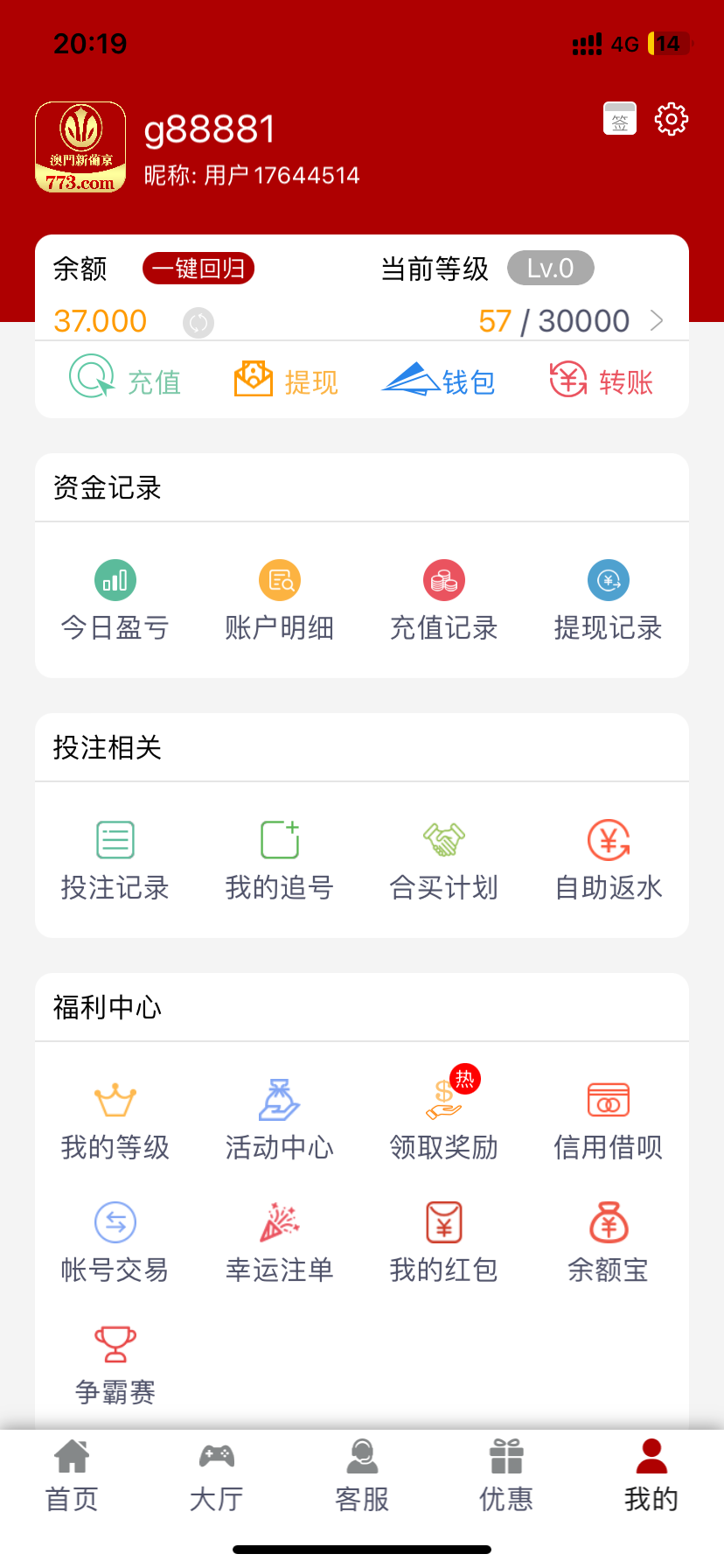Open 投注记录 betting records
Screen dimensions: 724x1568
[x=115, y=861]
